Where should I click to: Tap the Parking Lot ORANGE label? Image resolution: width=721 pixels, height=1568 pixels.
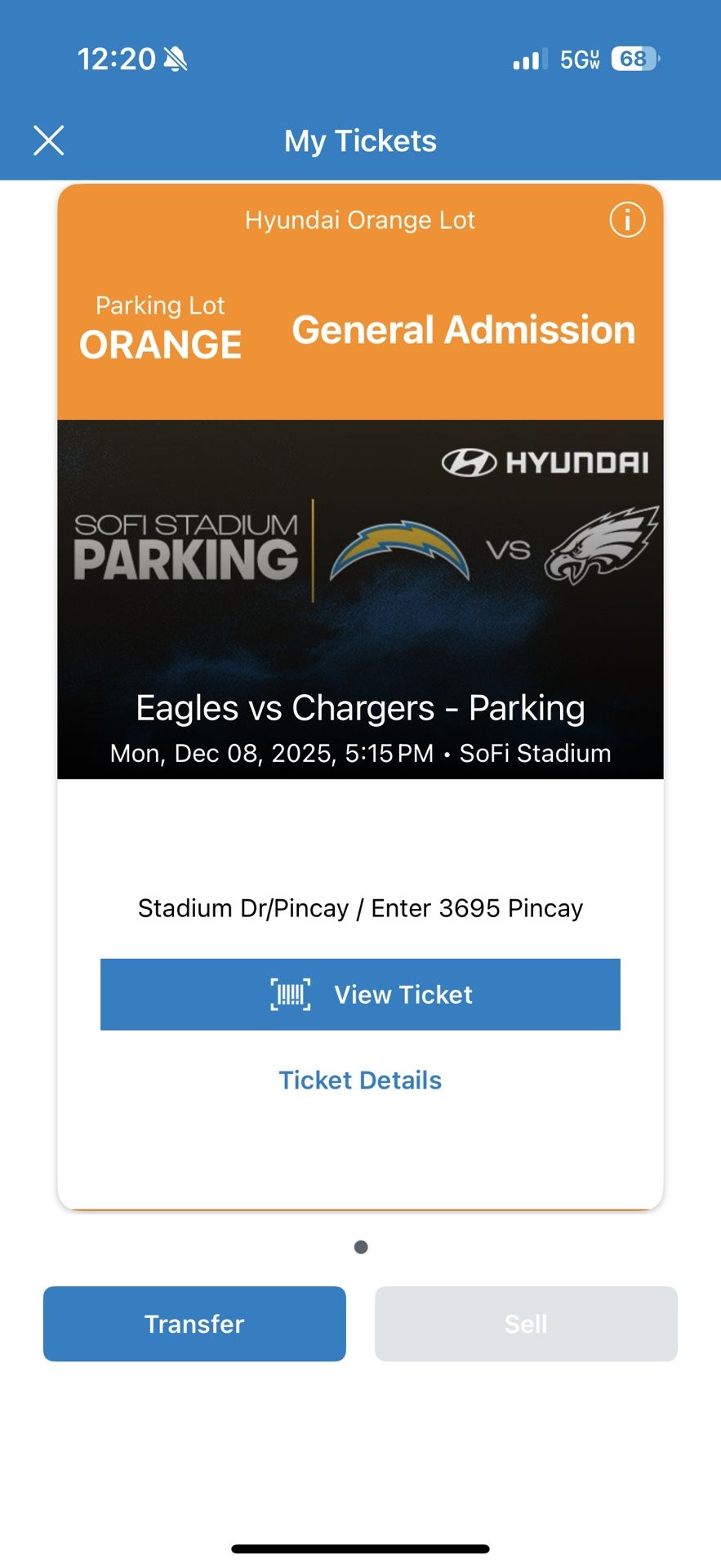click(x=160, y=327)
